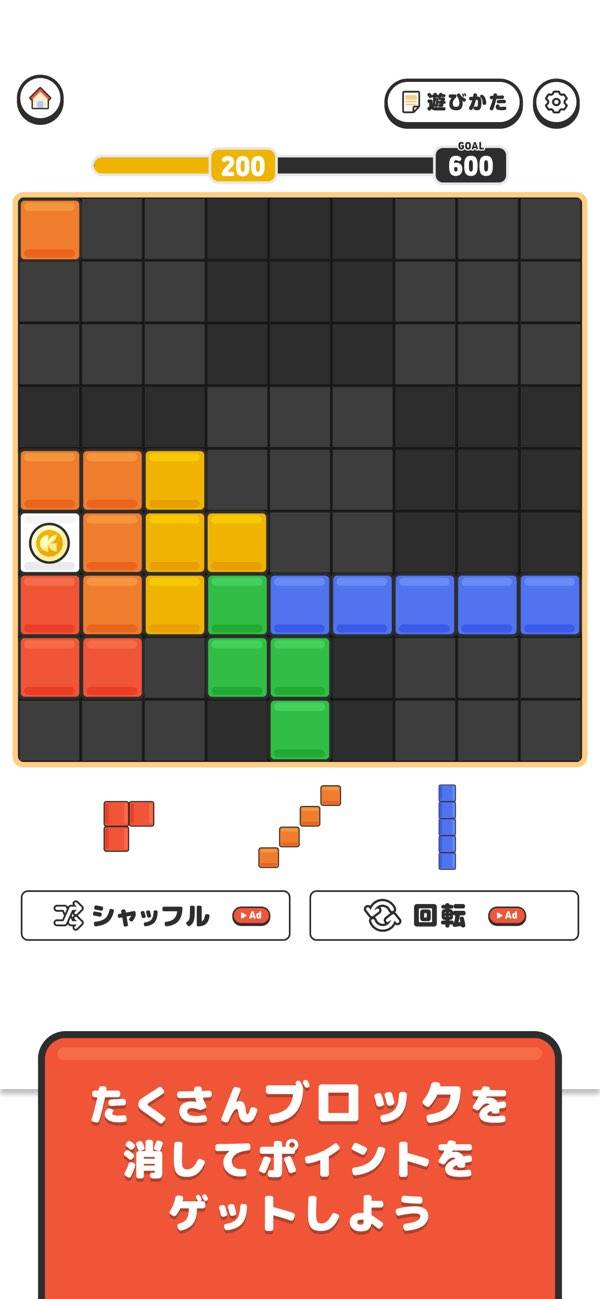
Task: Open the 遊びかた how-to-play guide
Action: 453,102
